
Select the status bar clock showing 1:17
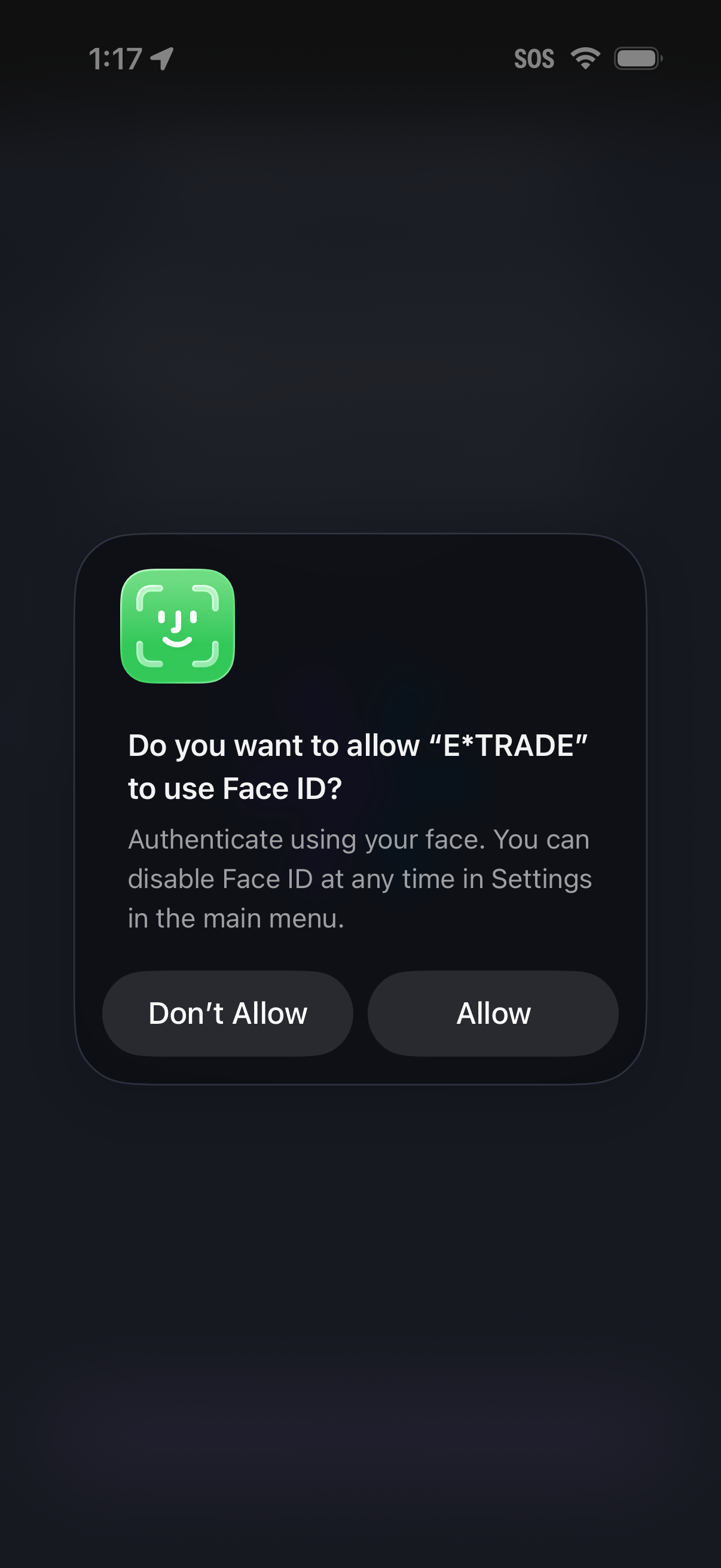[116, 59]
